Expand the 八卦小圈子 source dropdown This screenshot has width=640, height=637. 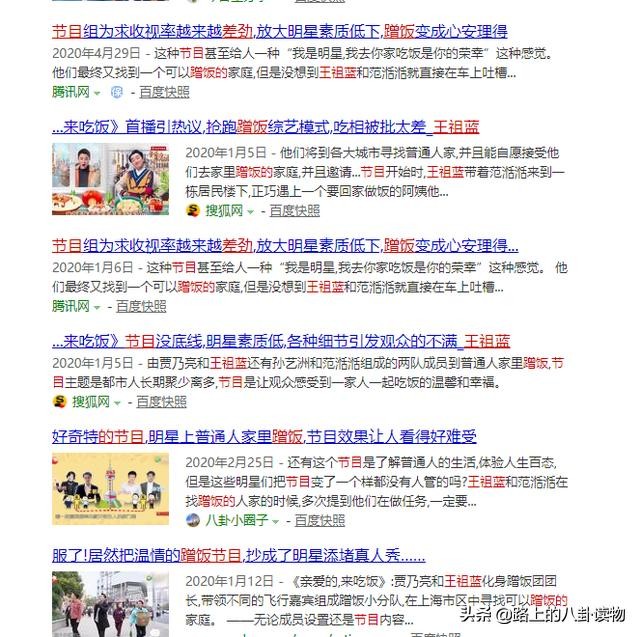pyautogui.click(x=275, y=521)
